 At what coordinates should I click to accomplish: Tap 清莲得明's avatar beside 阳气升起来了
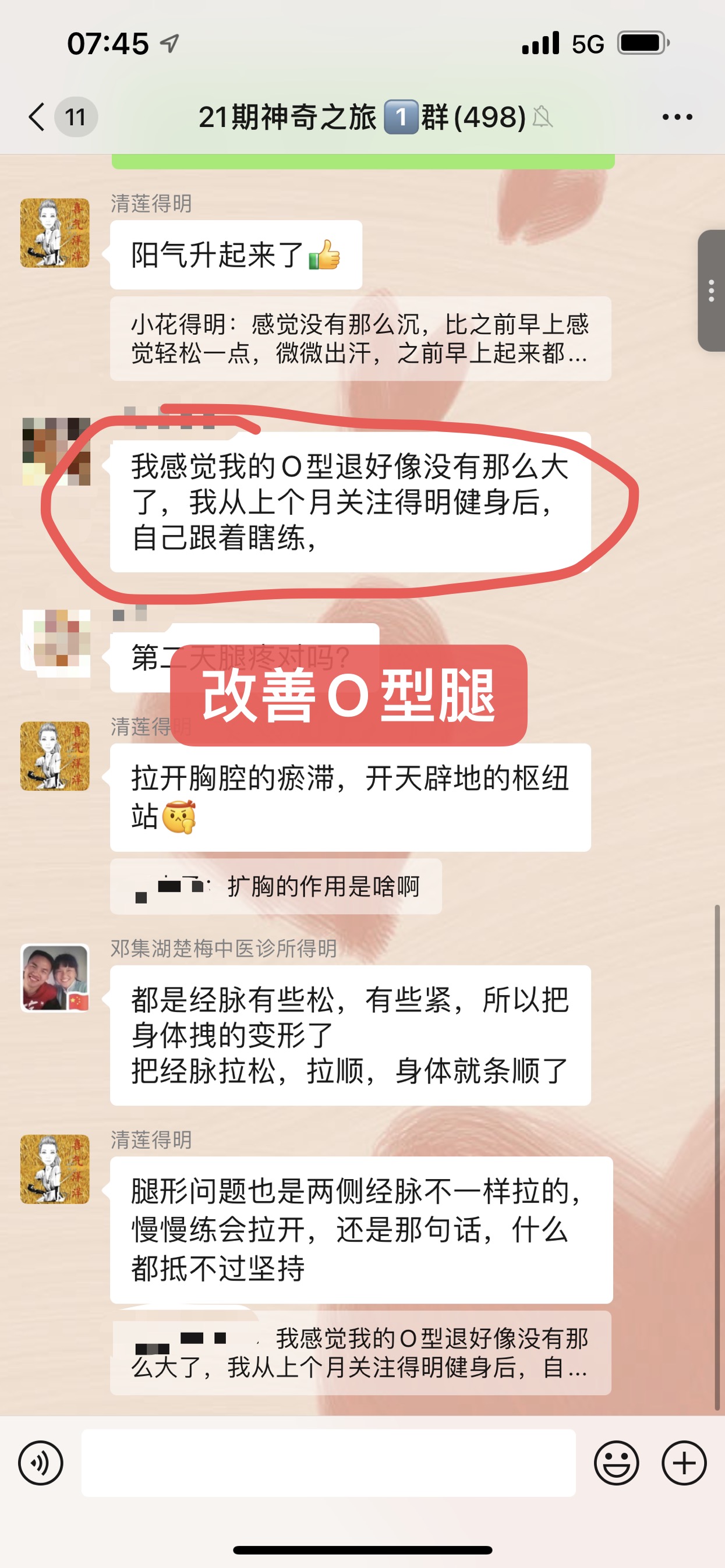point(55,232)
